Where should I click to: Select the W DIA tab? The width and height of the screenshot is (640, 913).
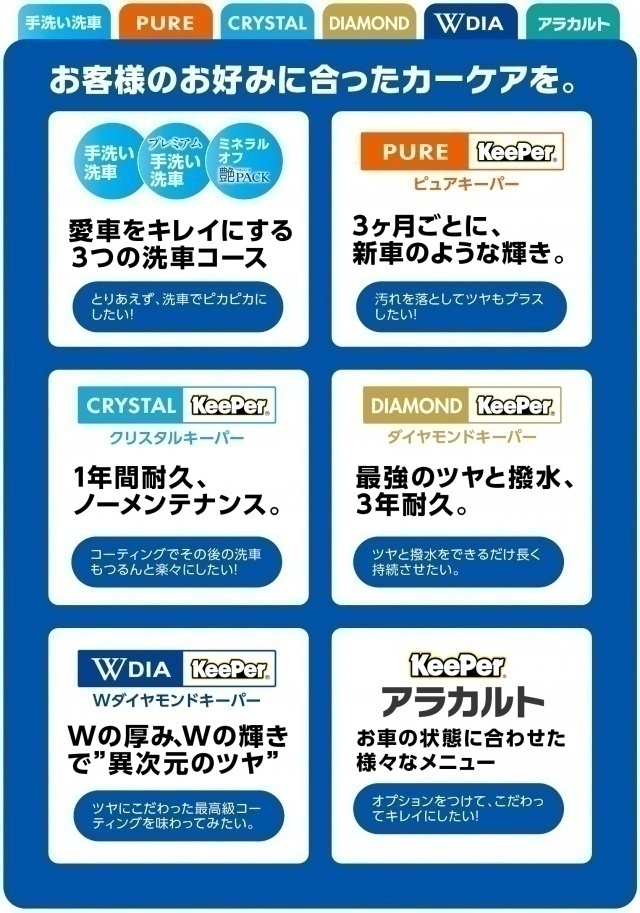[x=471, y=22]
